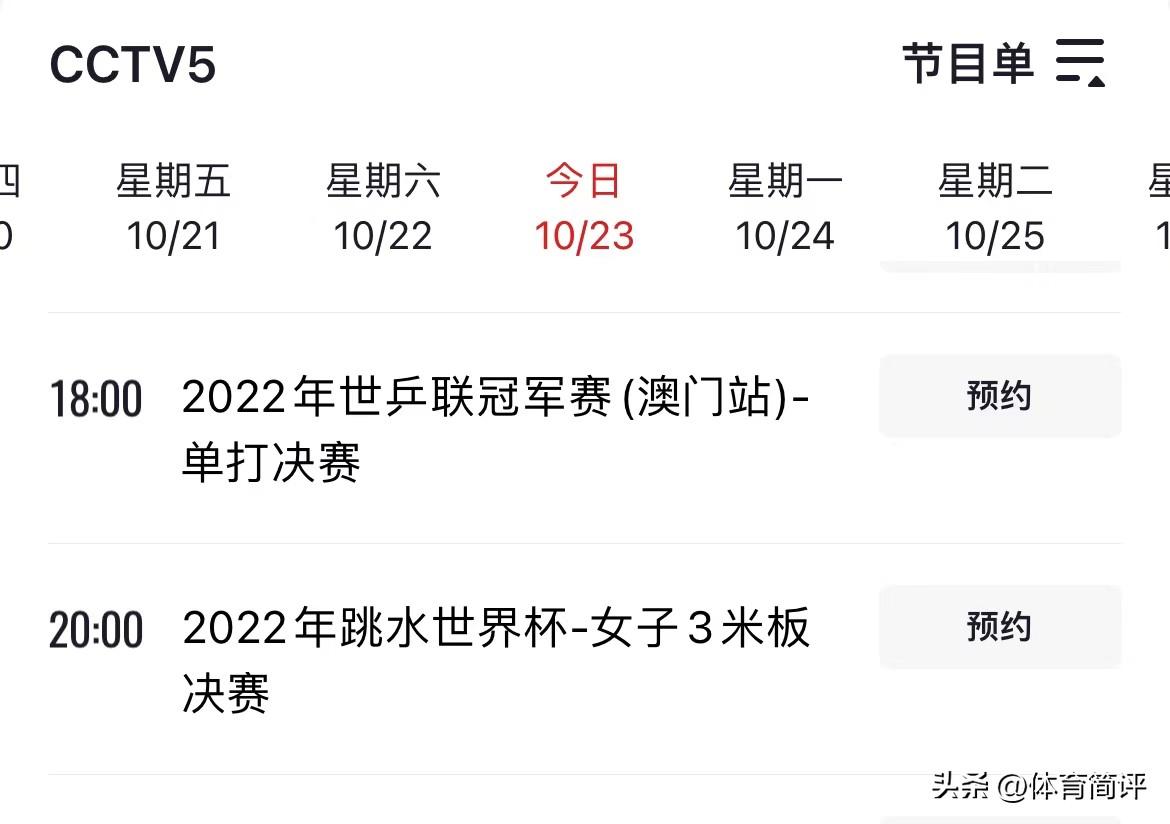Open the 节目单 program list menu
This screenshot has width=1170, height=824.
click(x=1003, y=64)
